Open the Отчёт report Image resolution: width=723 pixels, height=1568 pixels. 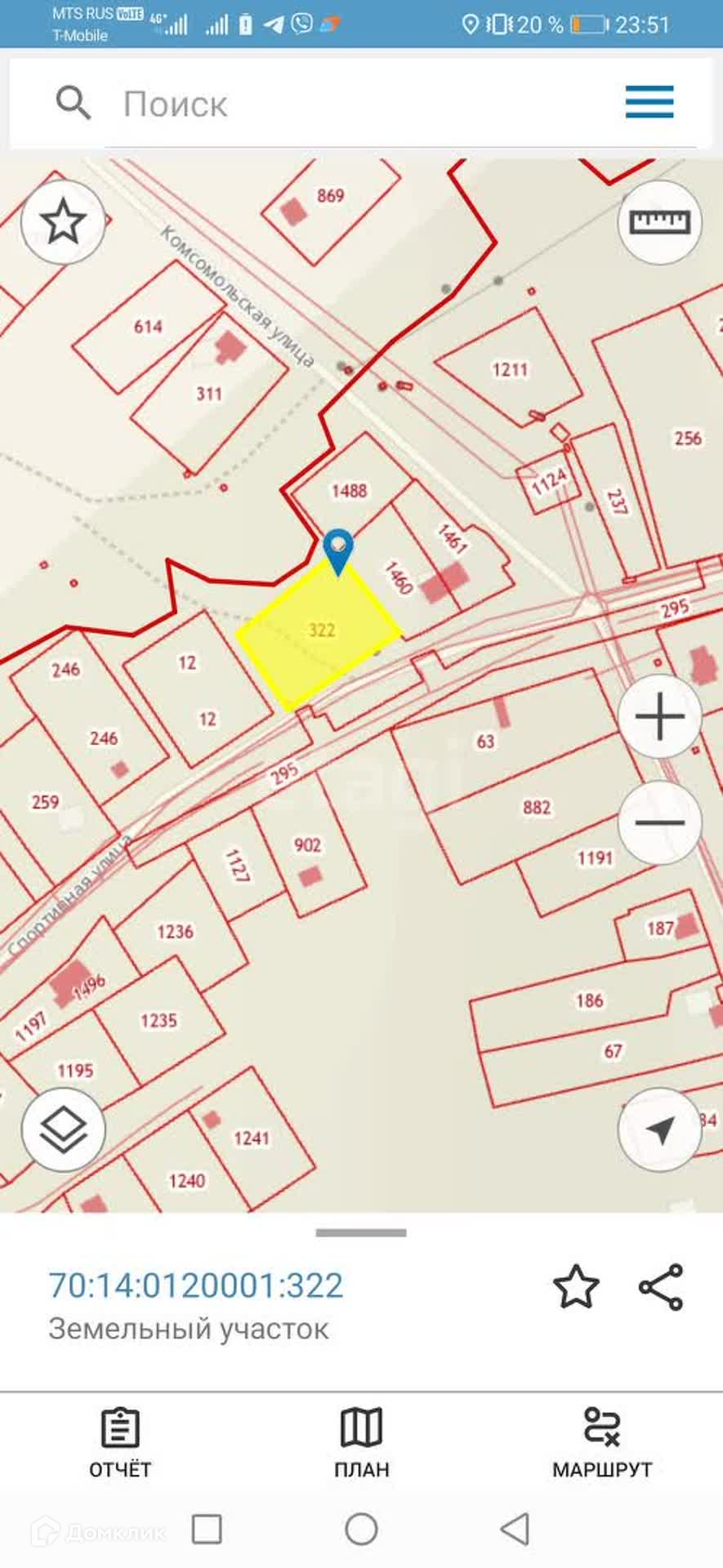pos(120,1443)
